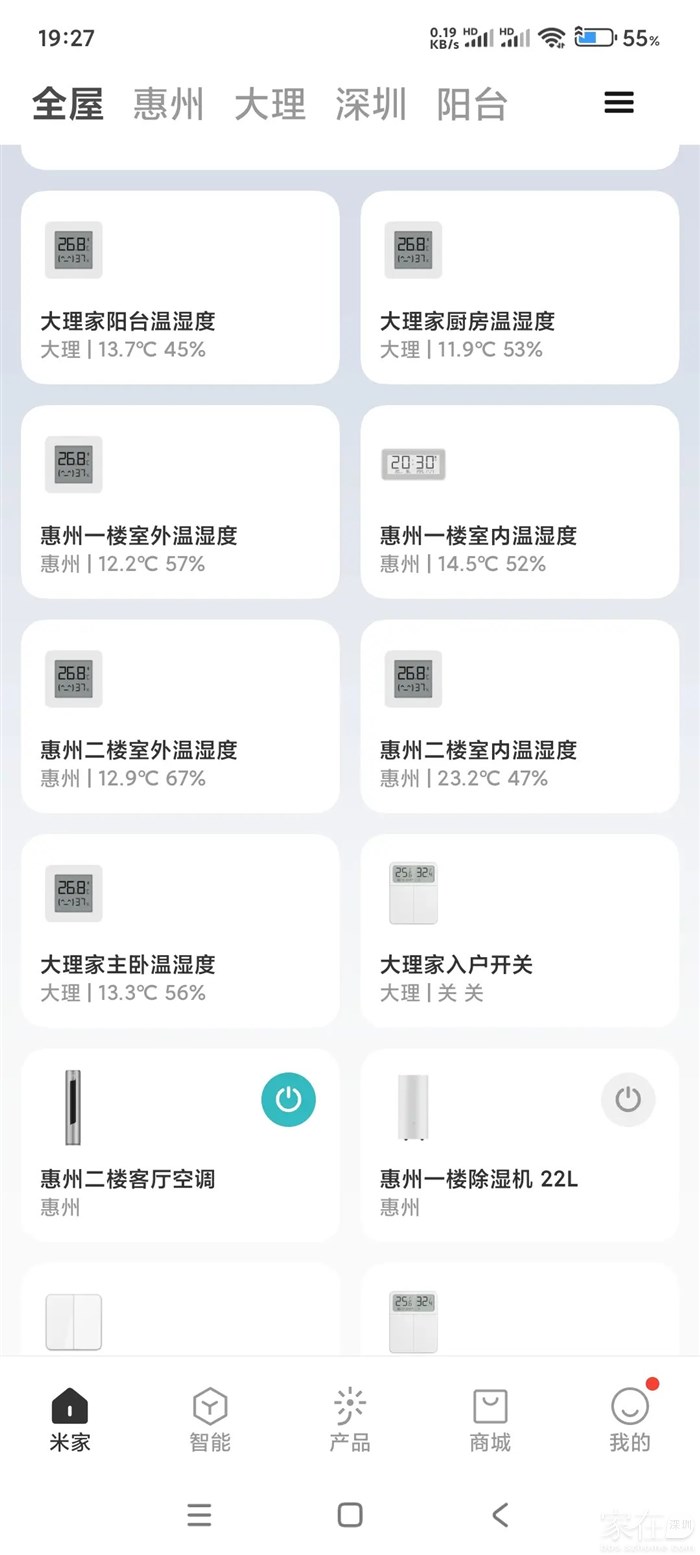Turn off 惠州二楼客厅空调 power button
The image size is (700, 1555).
tap(288, 1100)
